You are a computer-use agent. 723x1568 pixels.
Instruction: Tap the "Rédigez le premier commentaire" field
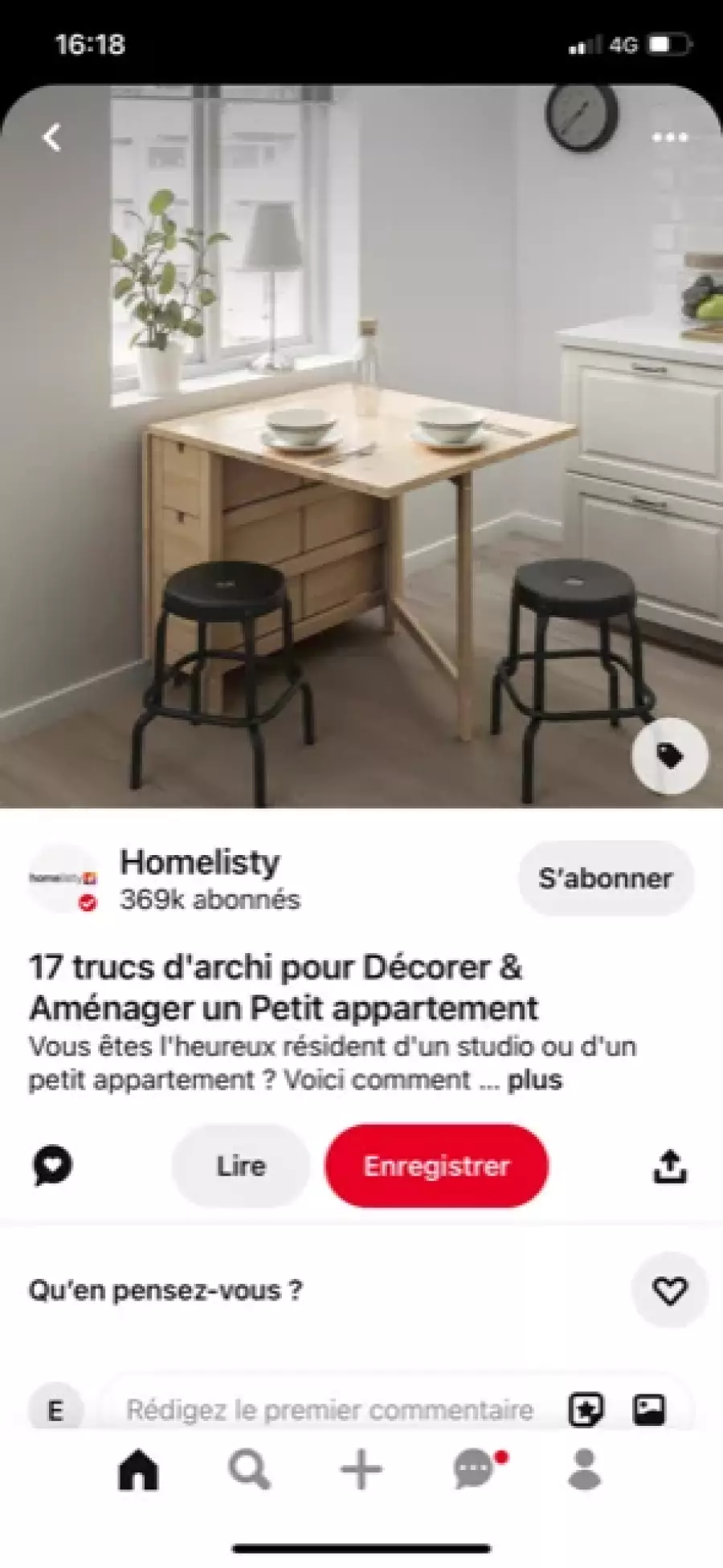pyautogui.click(x=329, y=1410)
